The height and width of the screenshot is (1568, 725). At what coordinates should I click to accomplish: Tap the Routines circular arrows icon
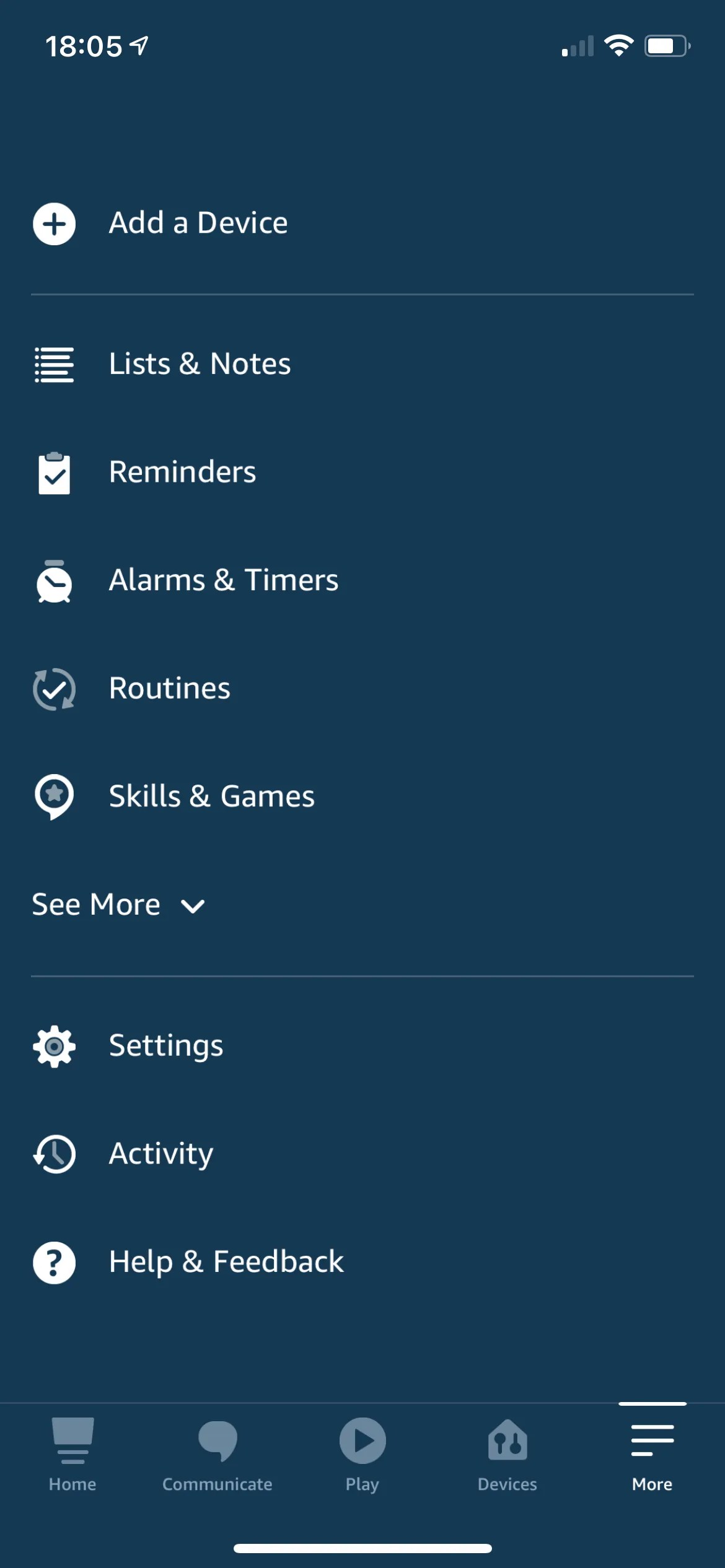[54, 689]
